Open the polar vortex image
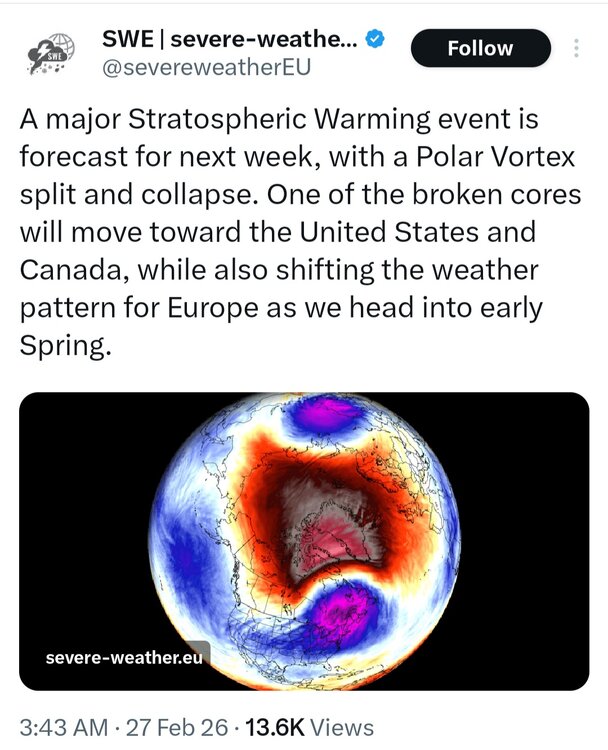Screen dimensions: 608x750 [304, 540]
